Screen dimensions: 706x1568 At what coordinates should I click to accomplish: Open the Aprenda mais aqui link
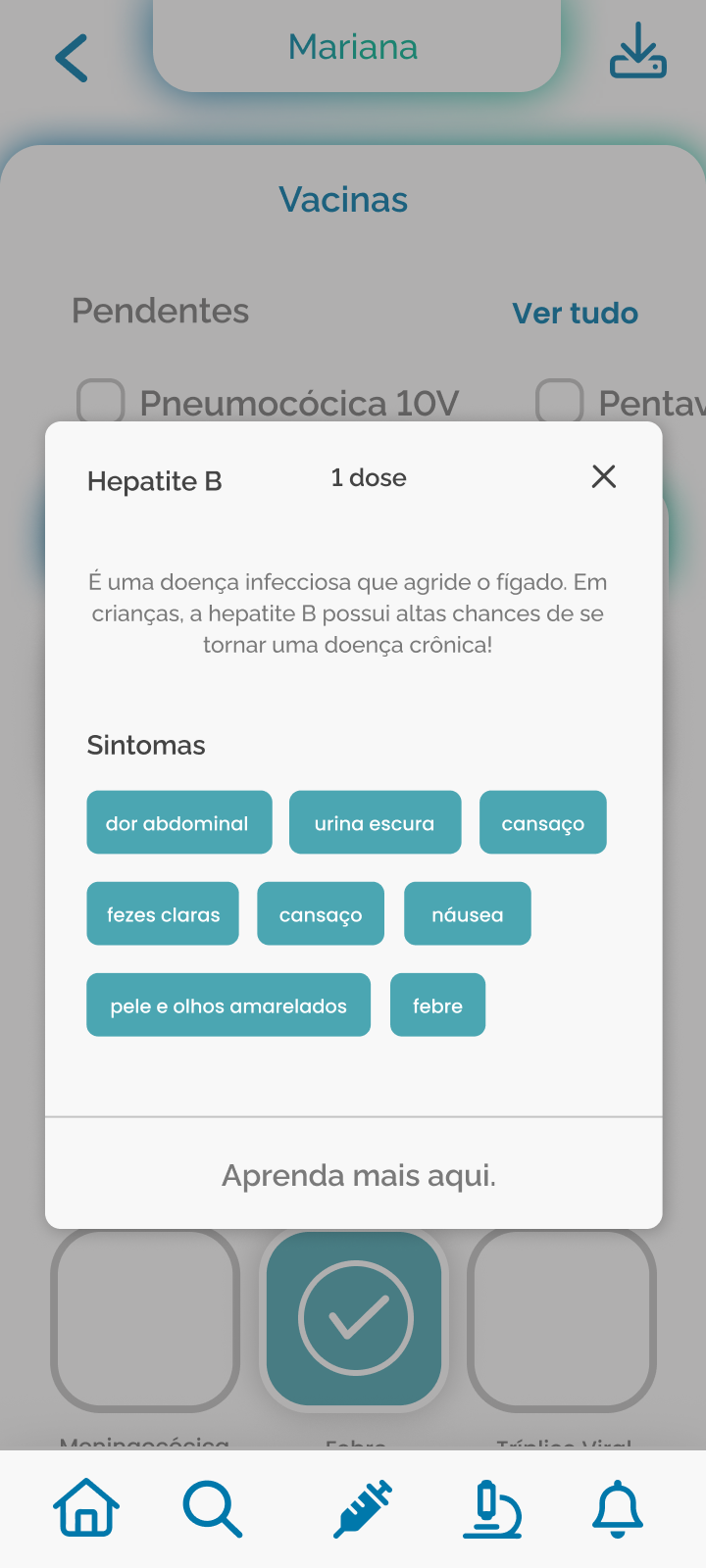359,1174
